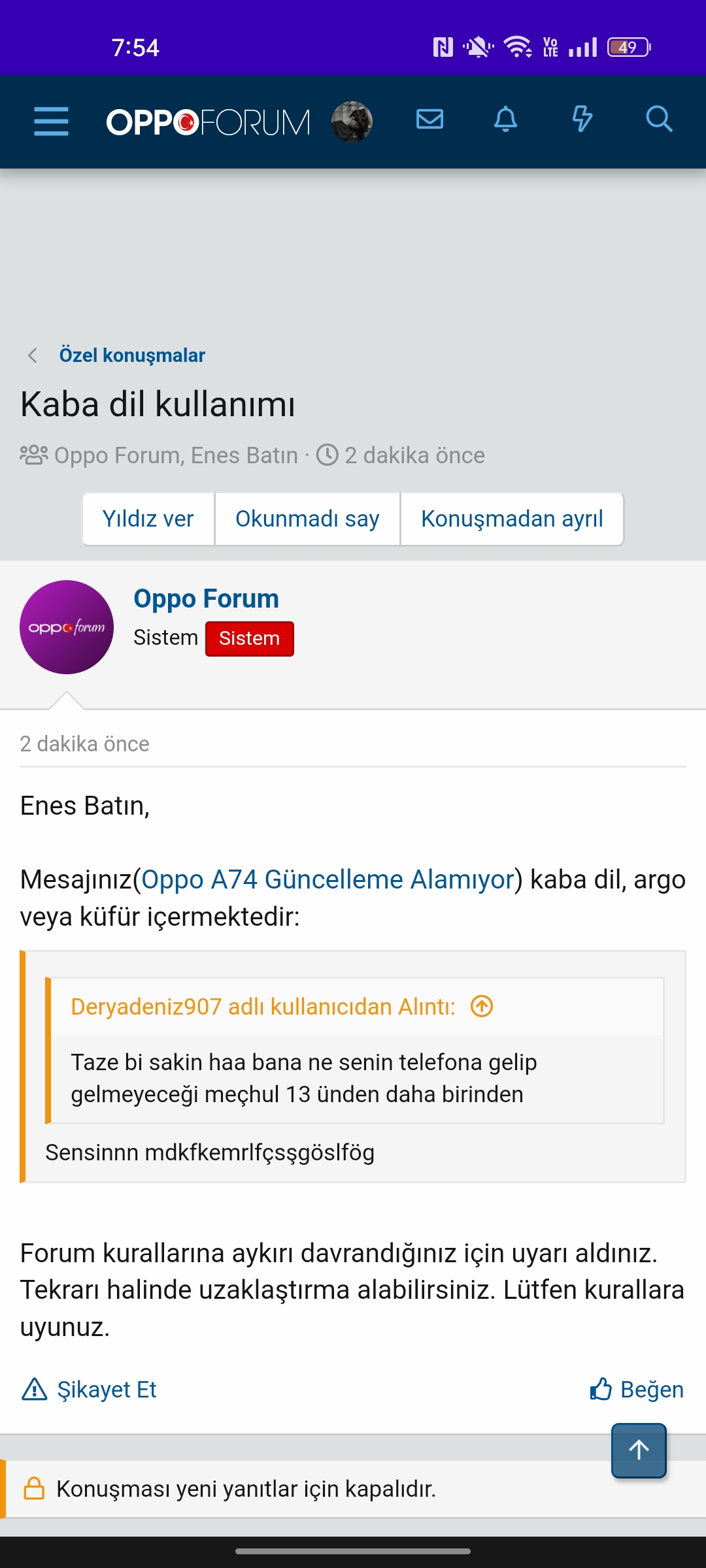Image resolution: width=706 pixels, height=1568 pixels.
Task: Open the user avatar account menu
Action: tap(352, 122)
